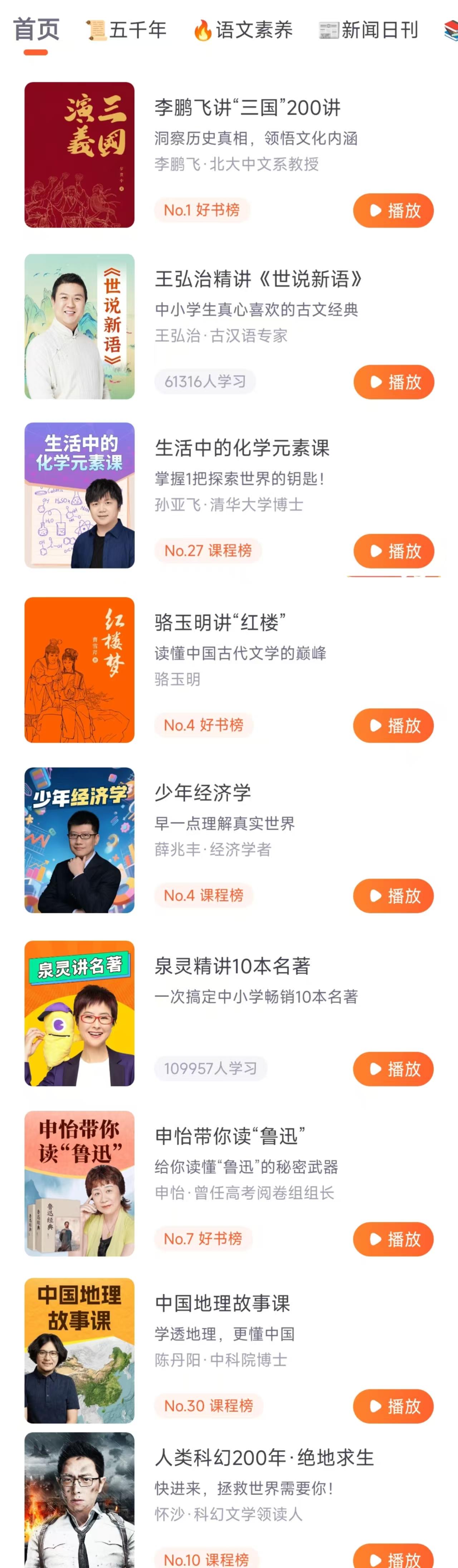
Task: View the 红楼梦 course cover
Action: click(x=79, y=670)
